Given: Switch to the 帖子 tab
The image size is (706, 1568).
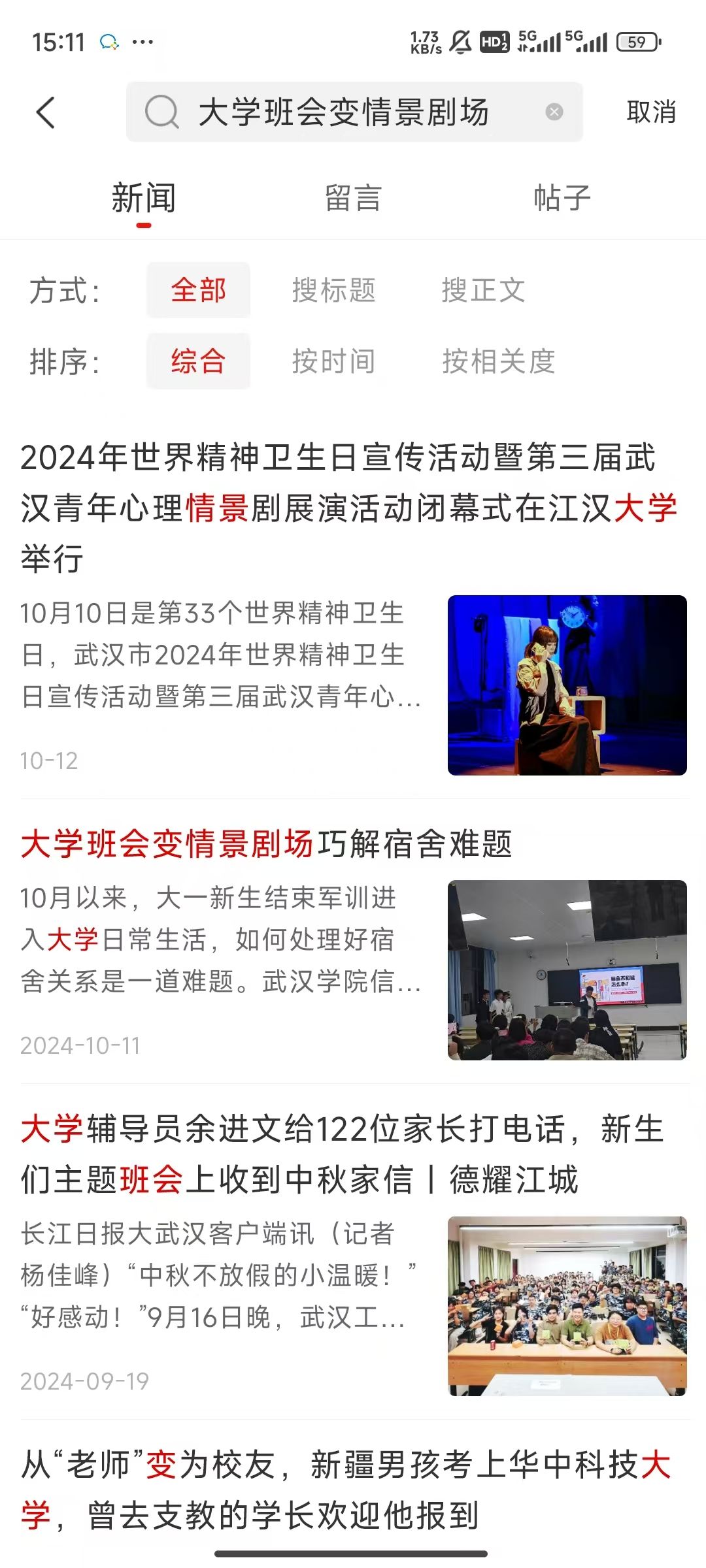Looking at the screenshot, I should click(x=562, y=198).
